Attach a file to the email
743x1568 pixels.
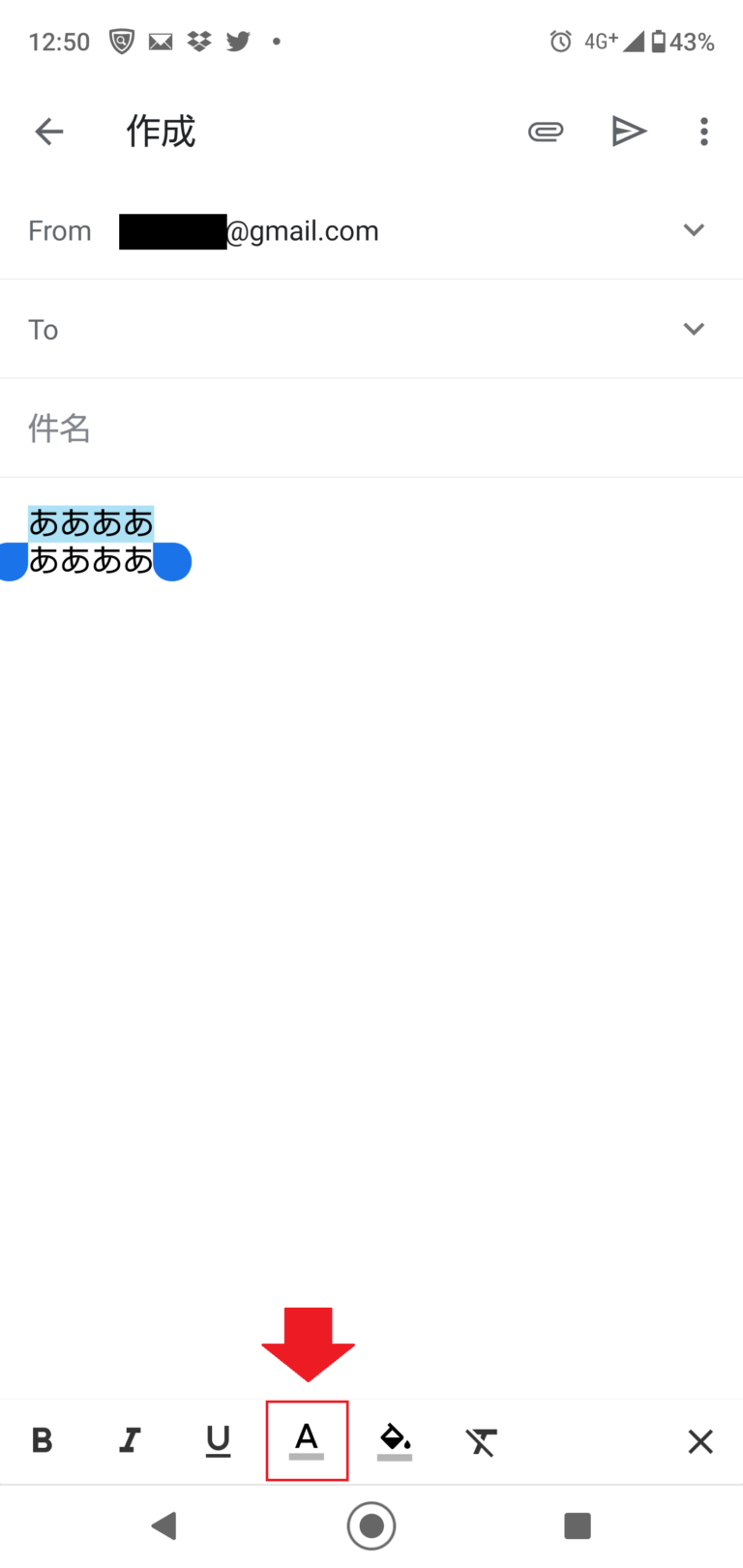click(x=546, y=132)
